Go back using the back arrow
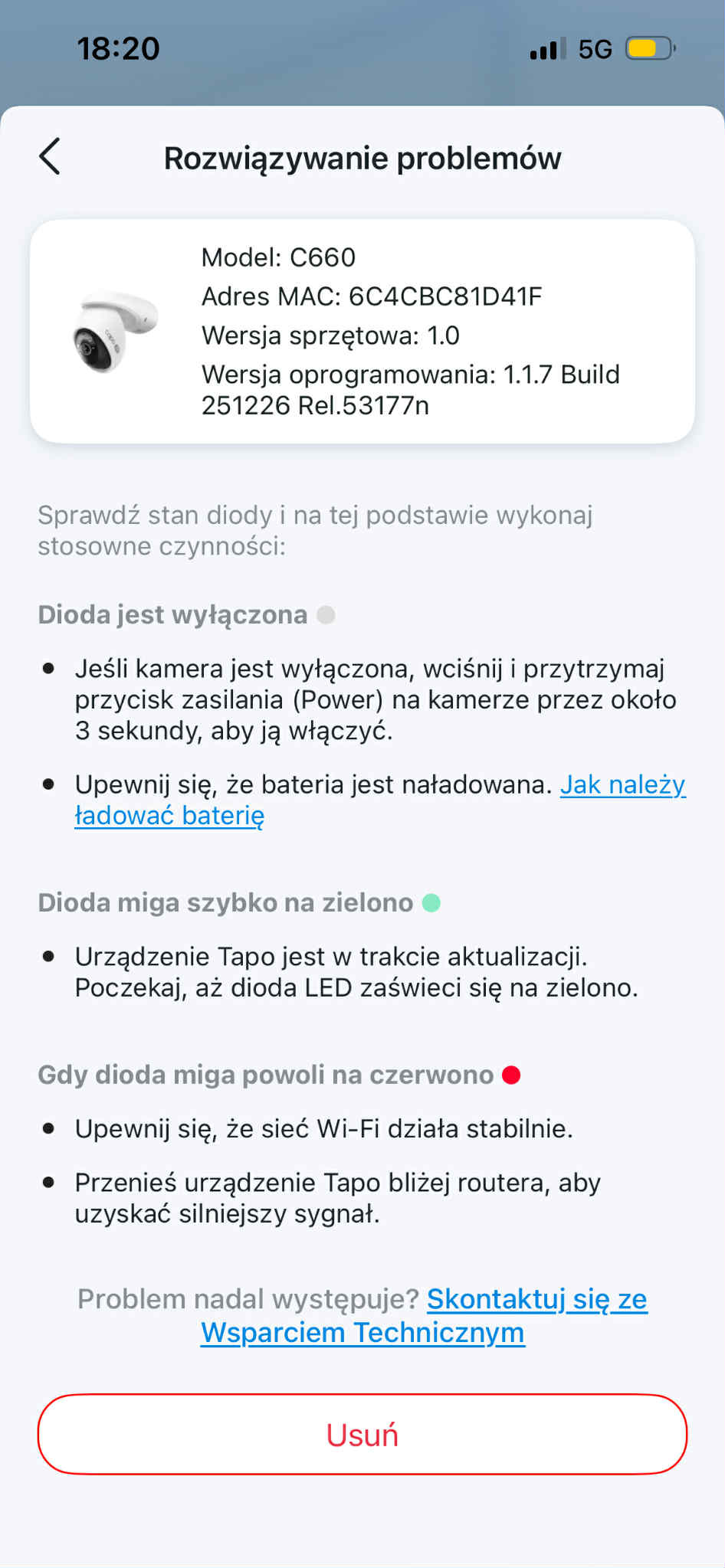725x1568 pixels. pyautogui.click(x=51, y=157)
